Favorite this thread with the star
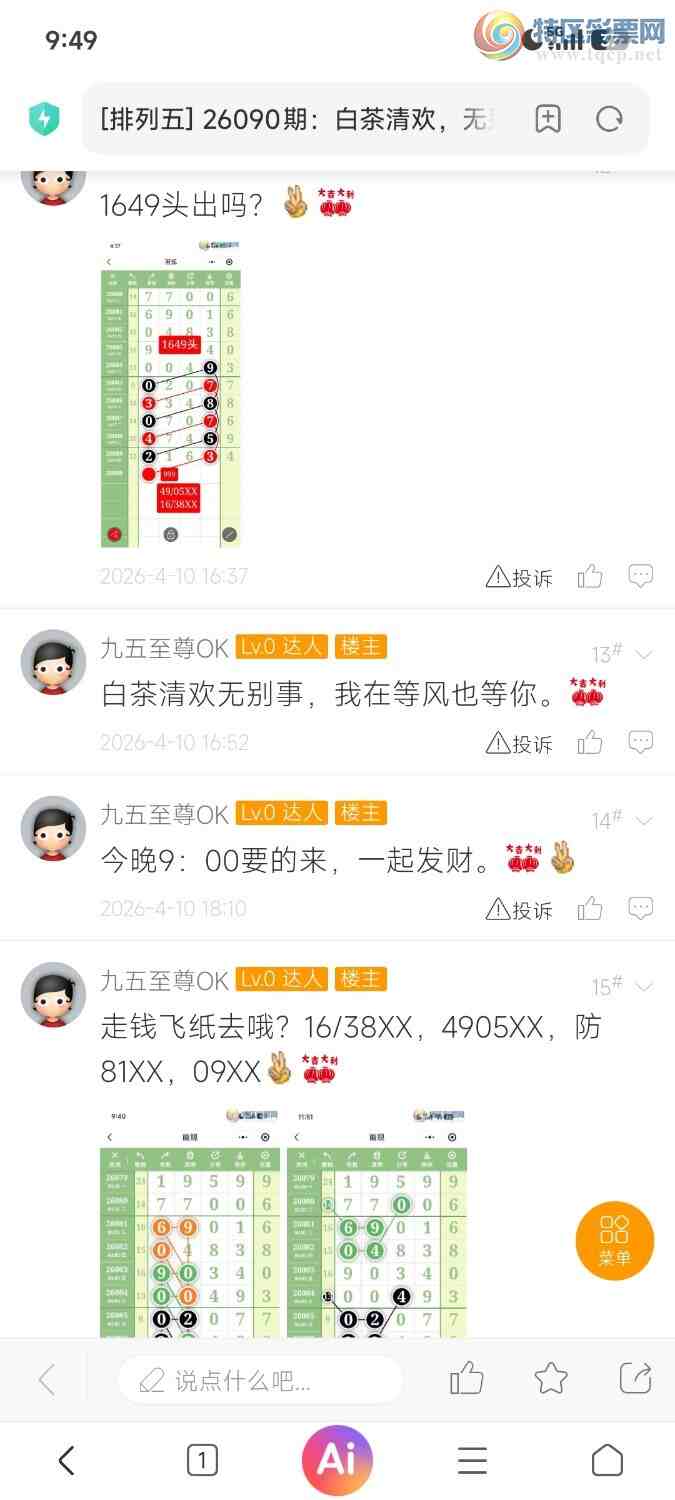The height and width of the screenshot is (1500, 675). pyautogui.click(x=551, y=1379)
